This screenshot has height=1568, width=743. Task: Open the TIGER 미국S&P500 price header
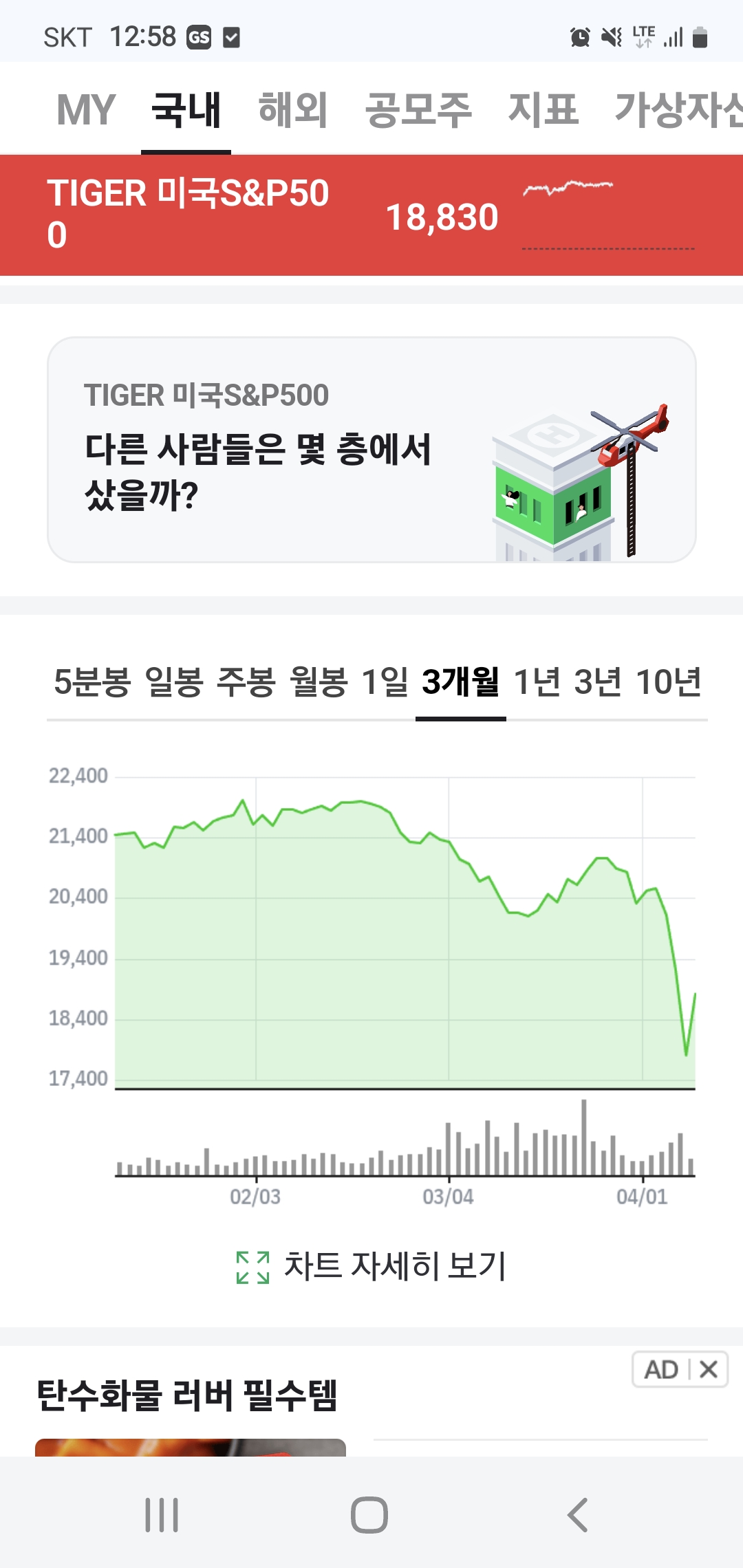tap(371, 215)
